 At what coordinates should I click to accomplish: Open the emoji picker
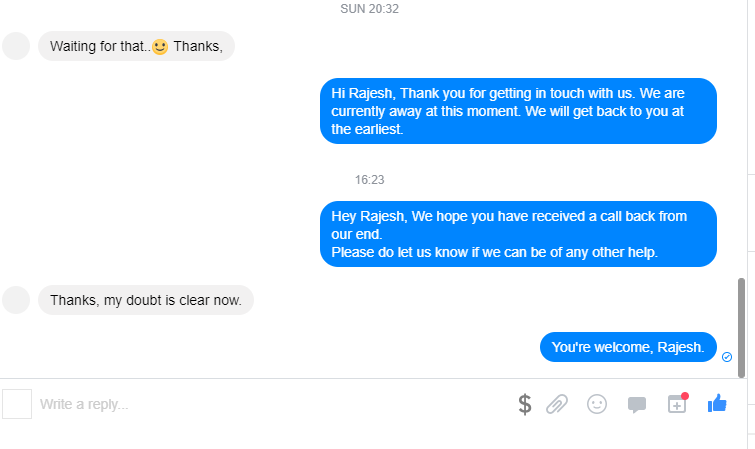coord(597,404)
